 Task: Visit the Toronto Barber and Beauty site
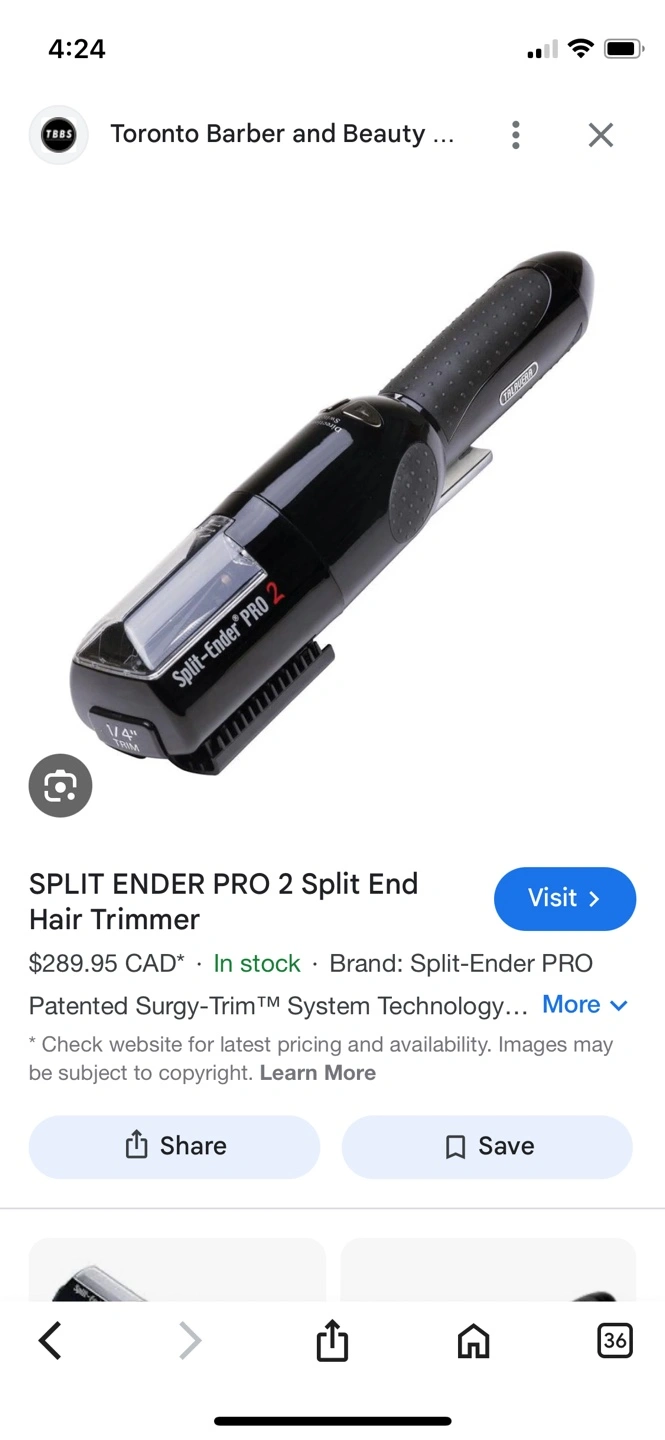564,898
